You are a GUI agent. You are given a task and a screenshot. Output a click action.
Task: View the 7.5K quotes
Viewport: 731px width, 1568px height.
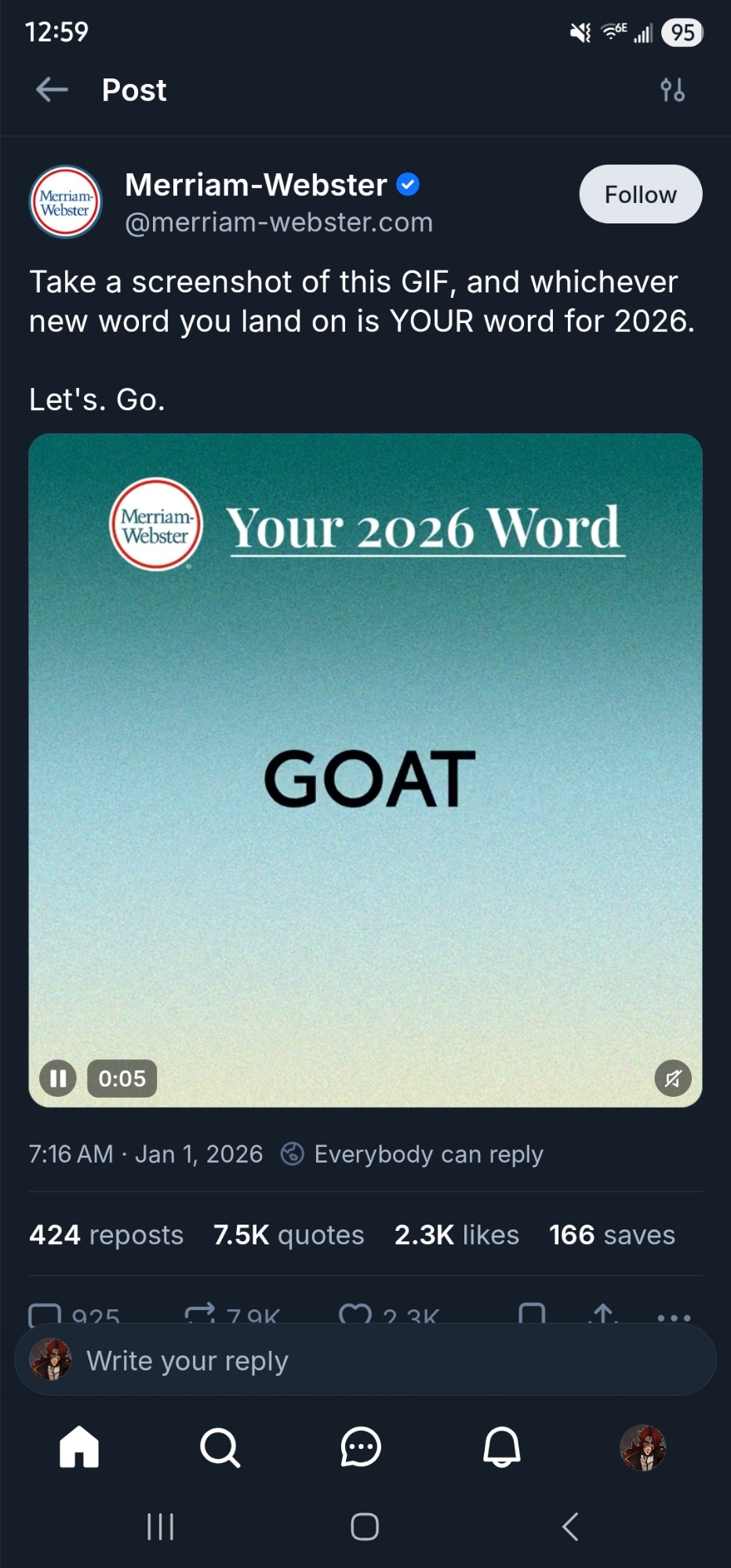tap(289, 1235)
